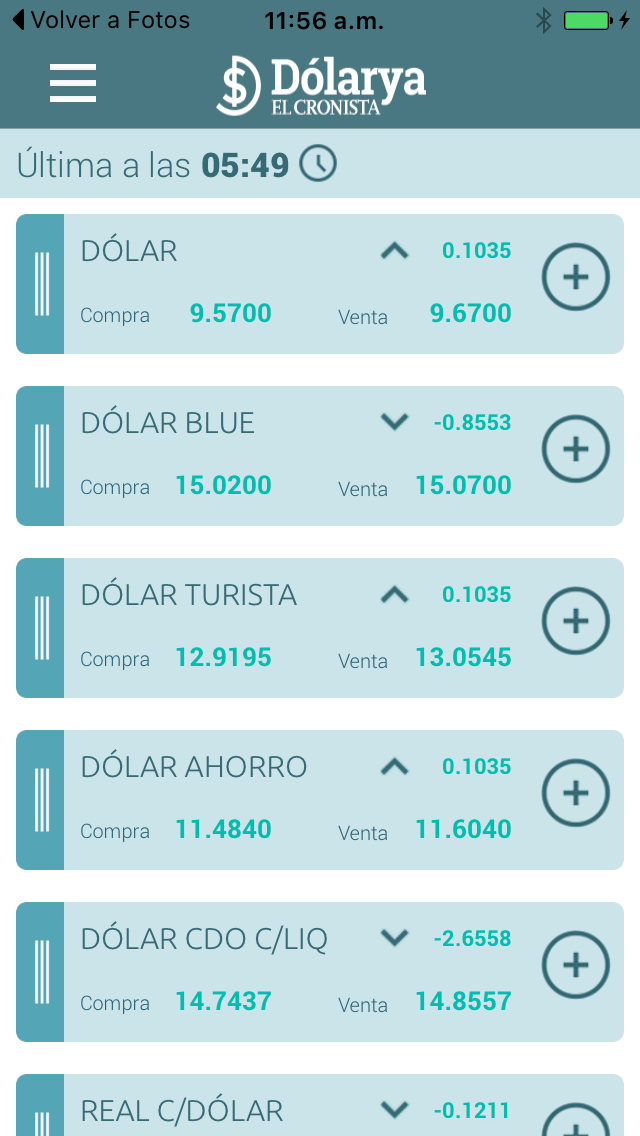Image resolution: width=640 pixels, height=1136 pixels.
Task: Expand the plus button on DÓLAR TURISTA
Action: click(575, 621)
